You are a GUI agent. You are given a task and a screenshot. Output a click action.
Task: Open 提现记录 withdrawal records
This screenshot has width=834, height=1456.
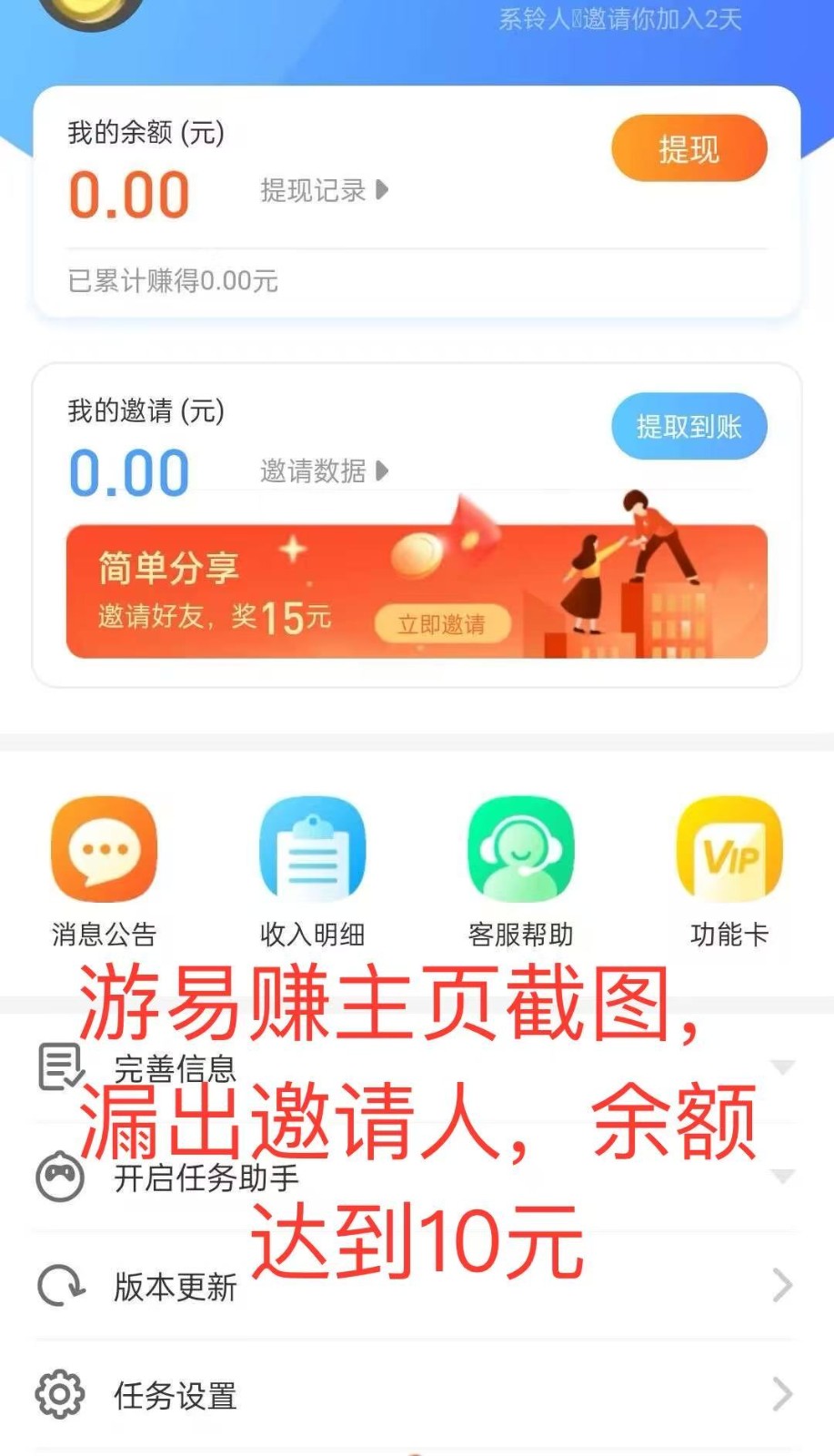coord(324,190)
